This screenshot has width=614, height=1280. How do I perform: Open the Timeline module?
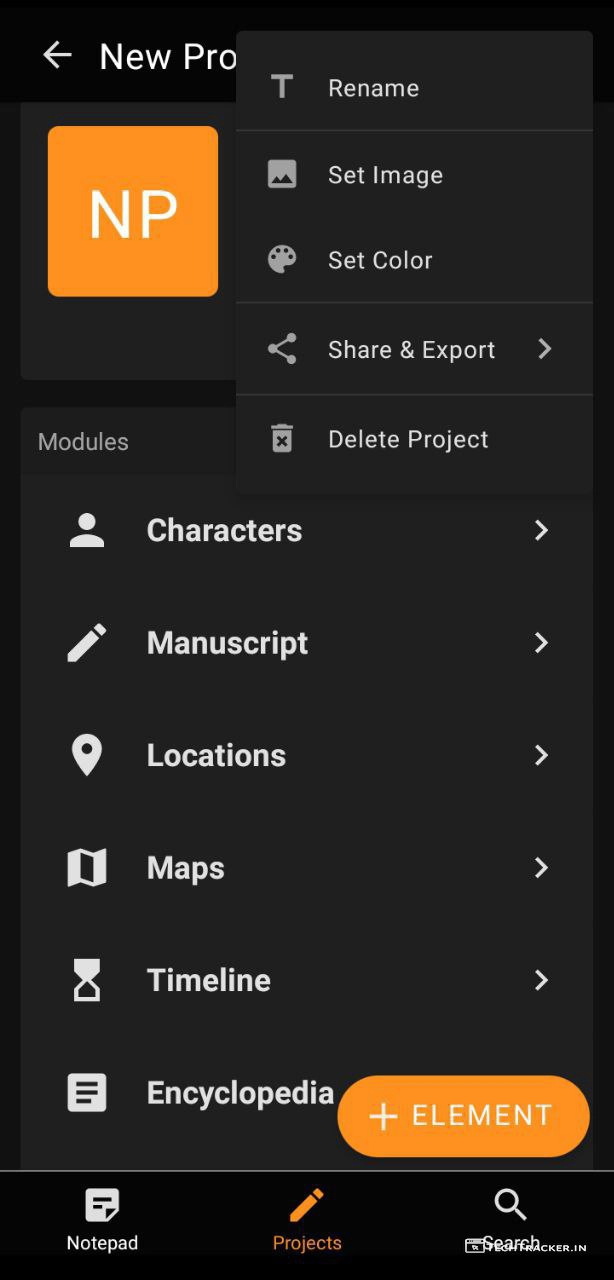pos(208,980)
